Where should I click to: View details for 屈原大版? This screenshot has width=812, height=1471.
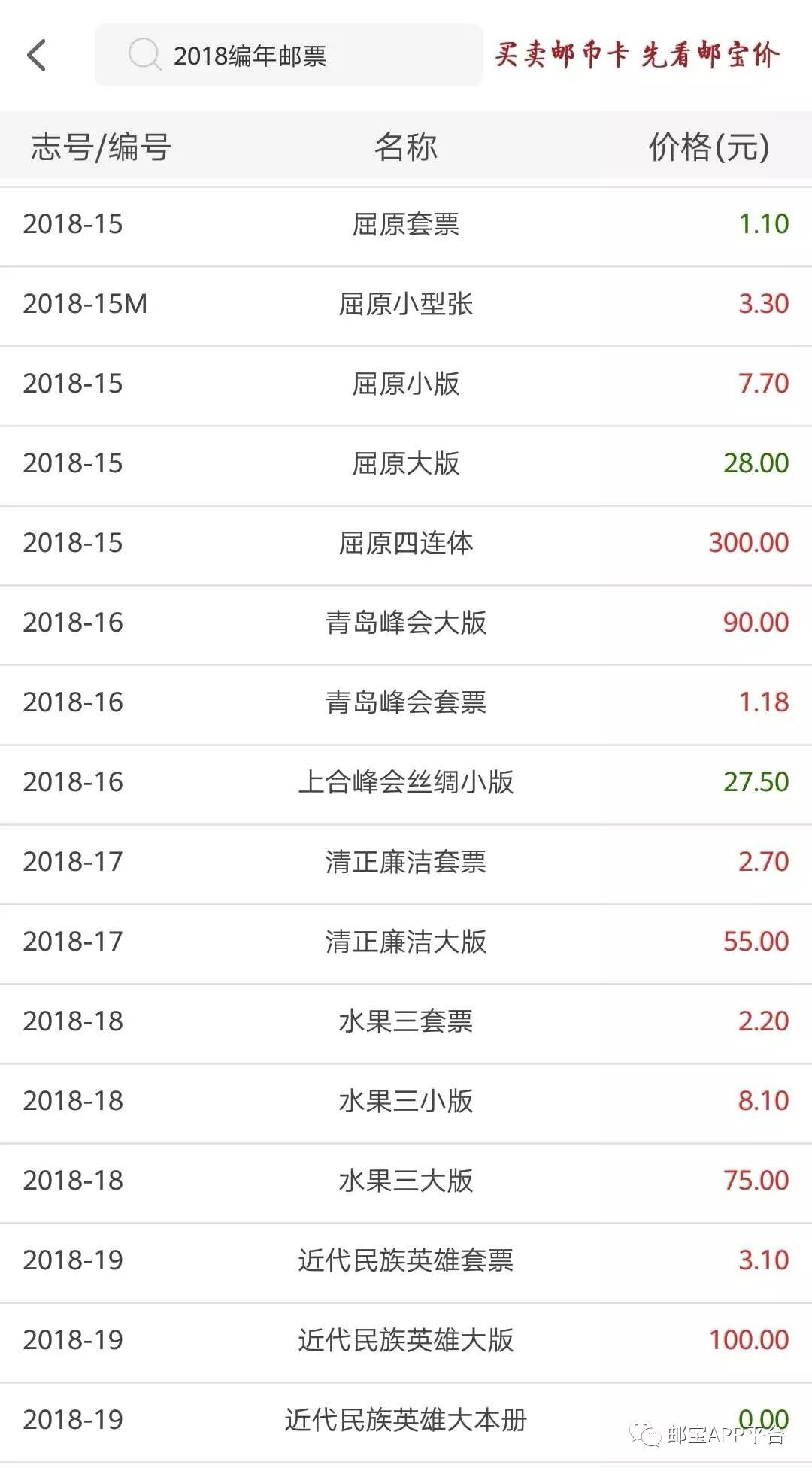405,463
